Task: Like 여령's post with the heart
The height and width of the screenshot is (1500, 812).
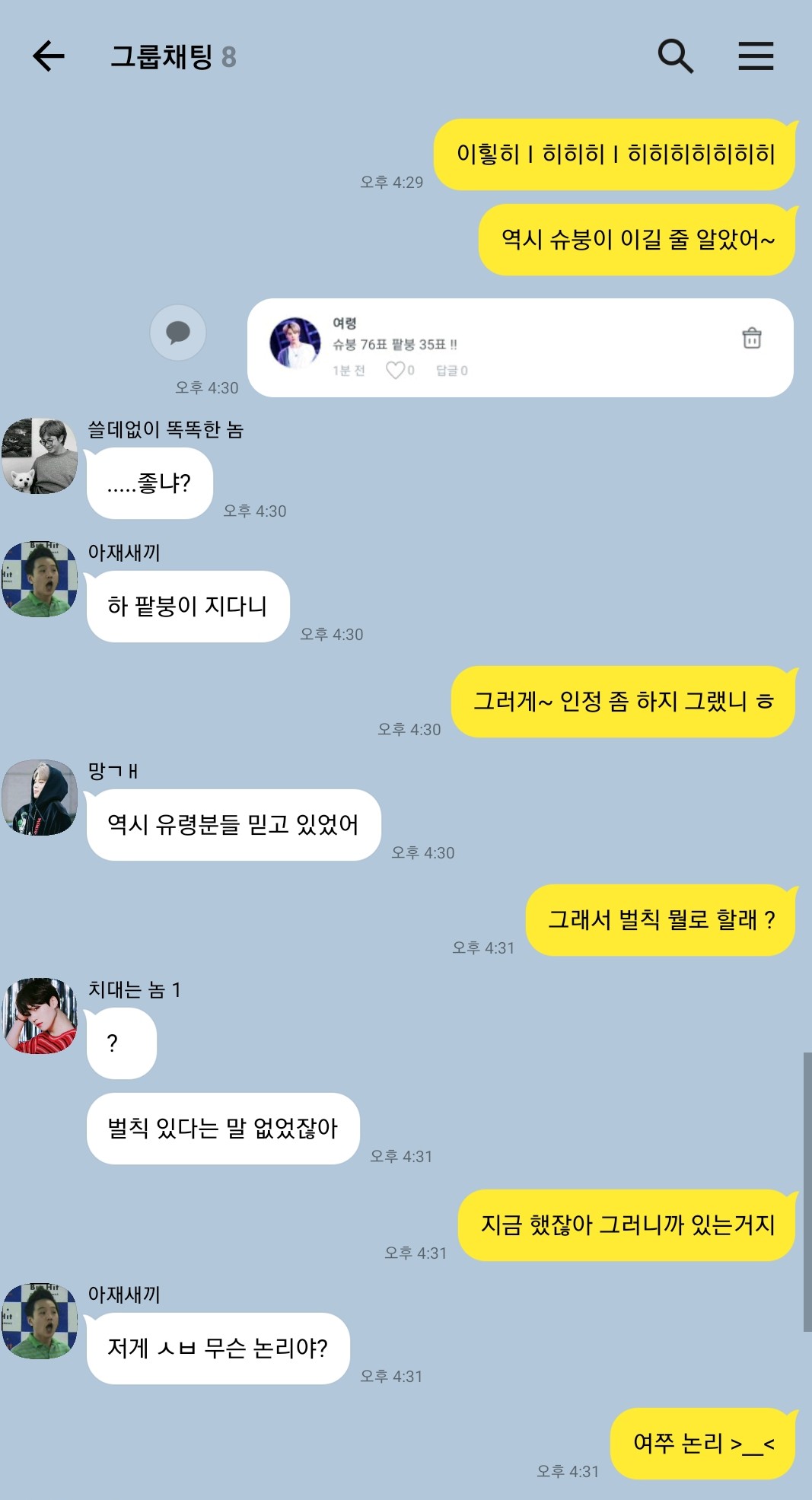Action: pyautogui.click(x=395, y=371)
